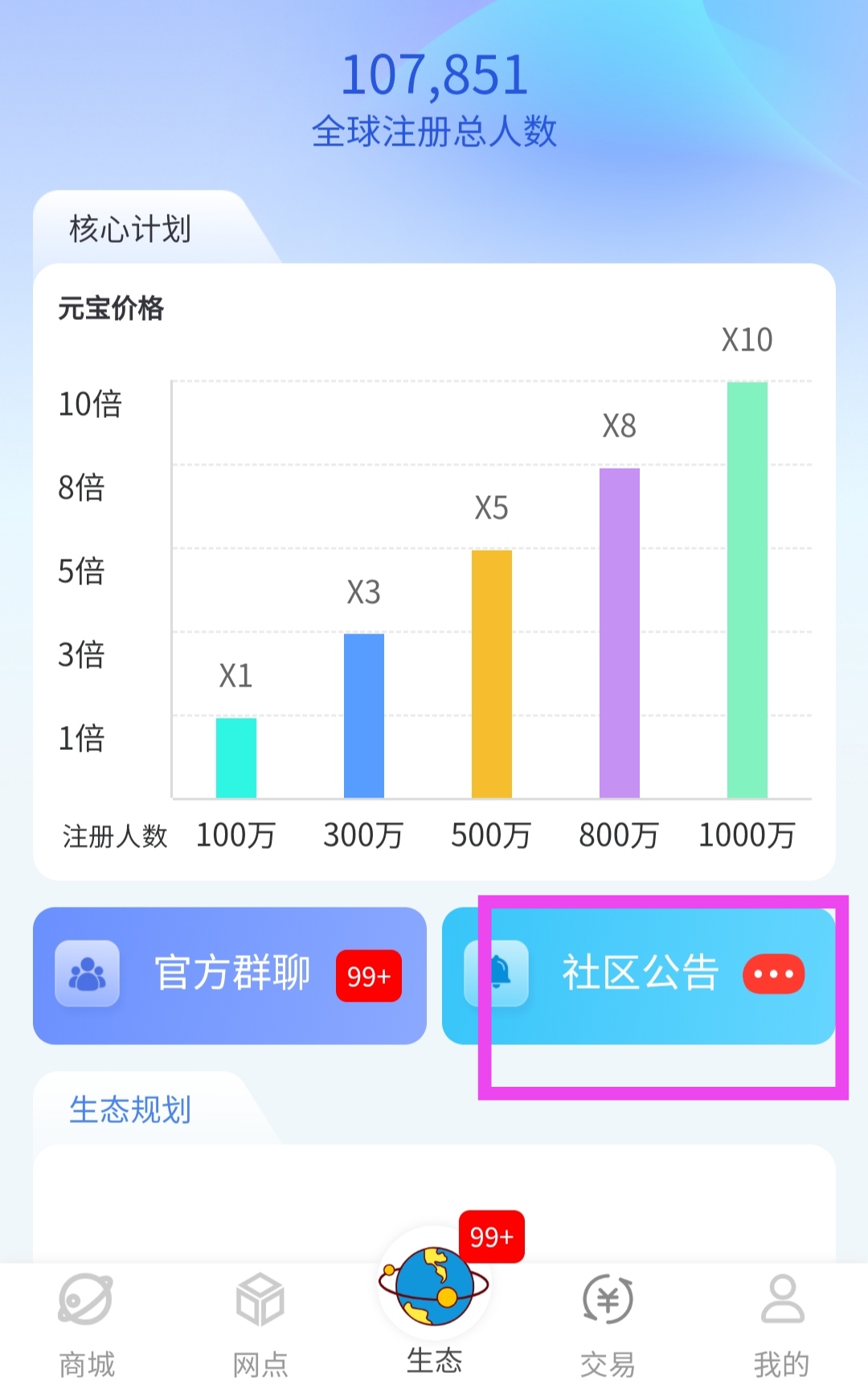Select the 生态规划 section tab
Viewport: 868px width, 1381px height.
point(130,1110)
